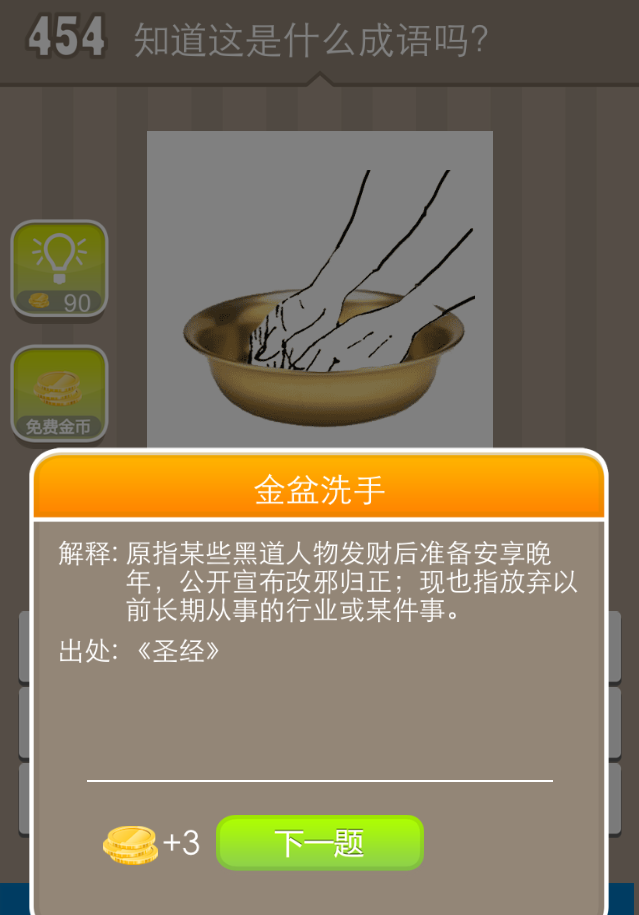Open the 免费金币 free coins offer

(59, 395)
